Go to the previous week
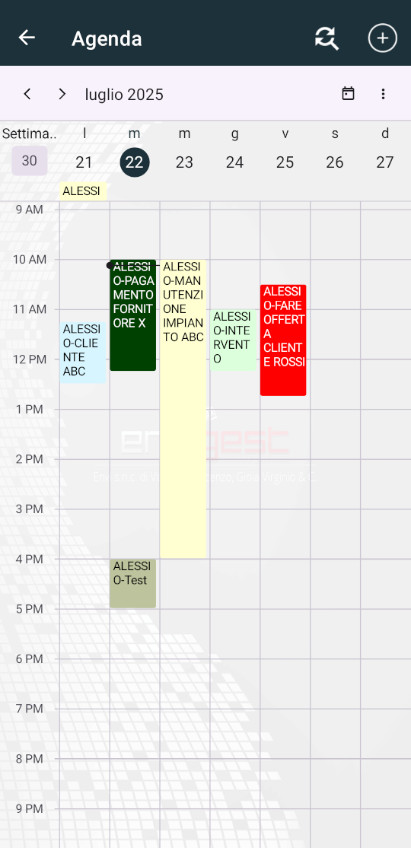This screenshot has width=411, height=848. (27, 94)
